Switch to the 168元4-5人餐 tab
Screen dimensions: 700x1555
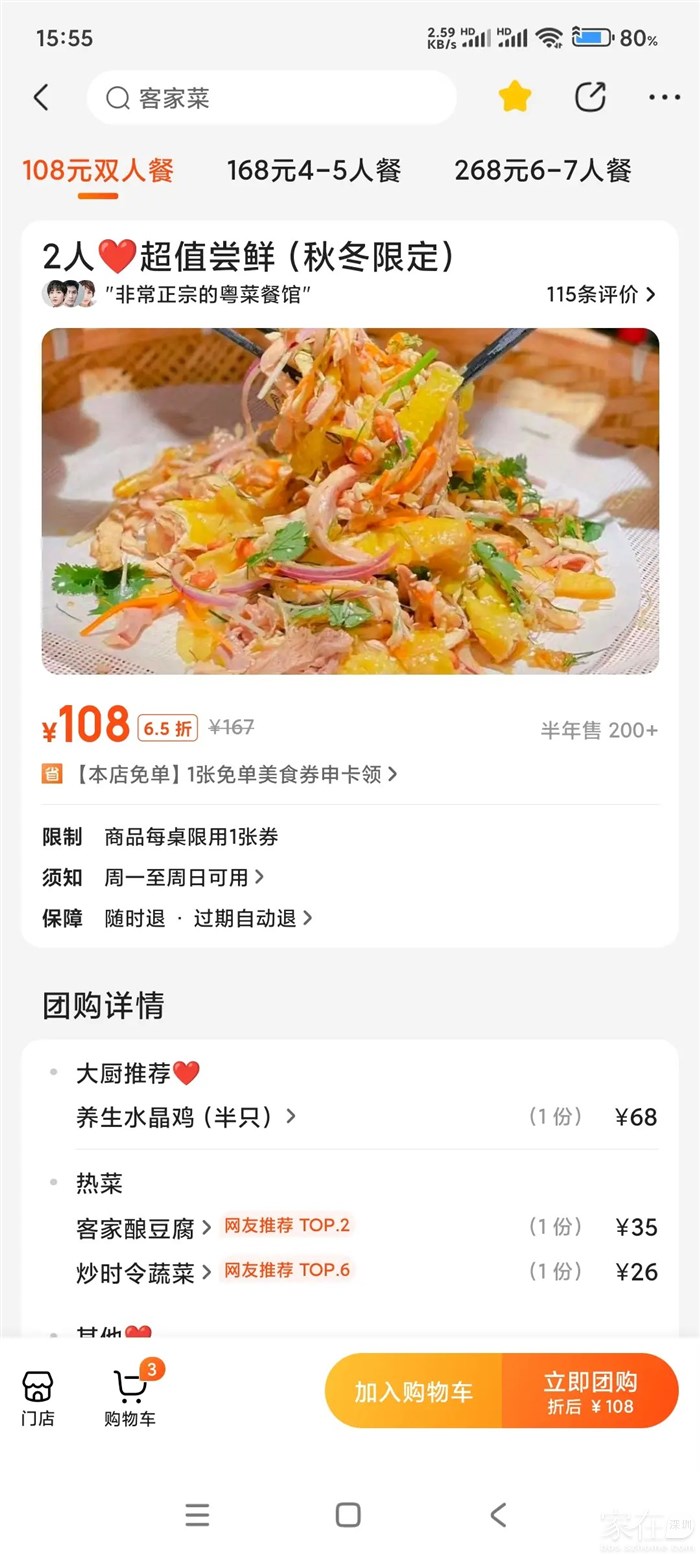tap(313, 170)
